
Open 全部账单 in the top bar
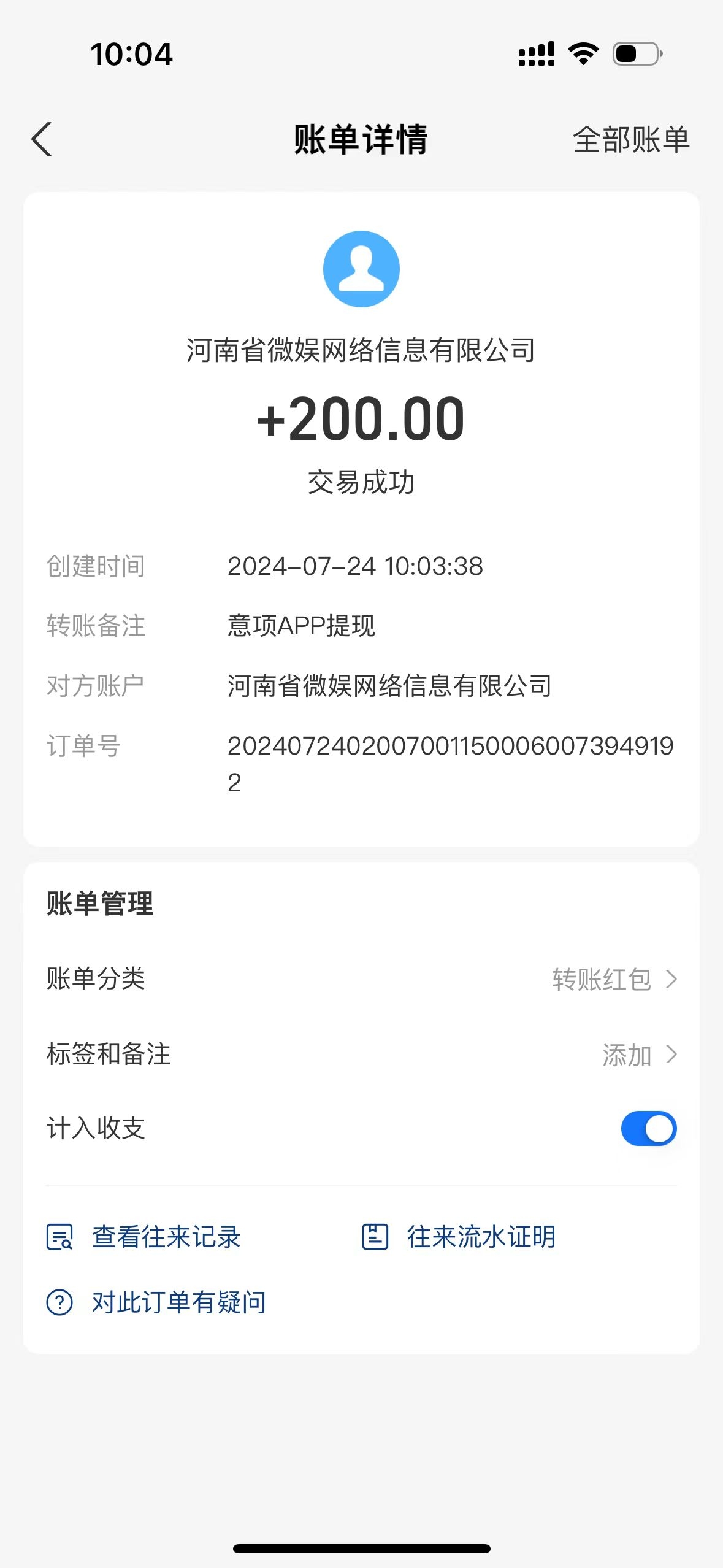pyautogui.click(x=631, y=140)
